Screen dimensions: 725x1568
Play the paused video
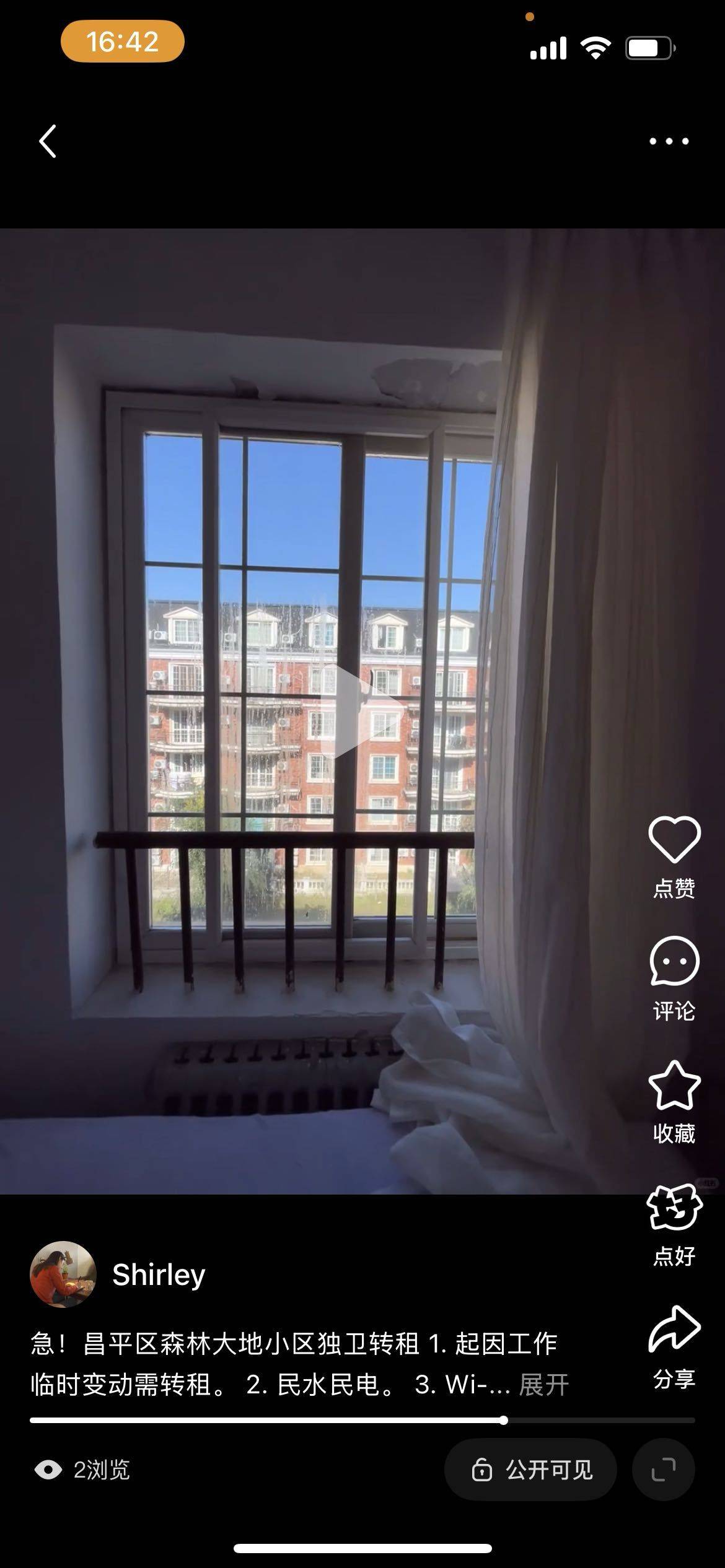coord(362,710)
